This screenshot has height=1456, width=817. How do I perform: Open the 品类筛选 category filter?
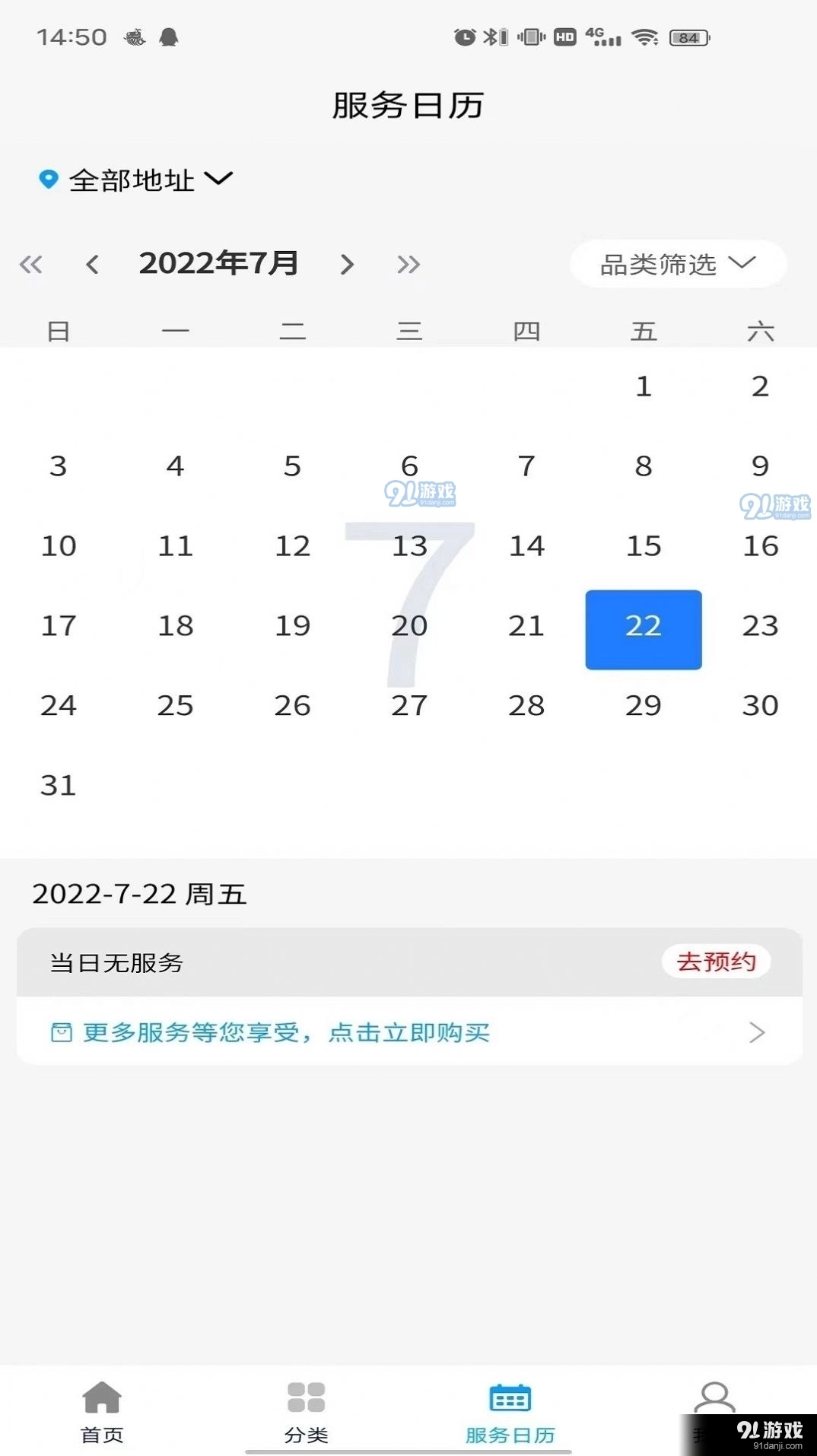(x=678, y=264)
